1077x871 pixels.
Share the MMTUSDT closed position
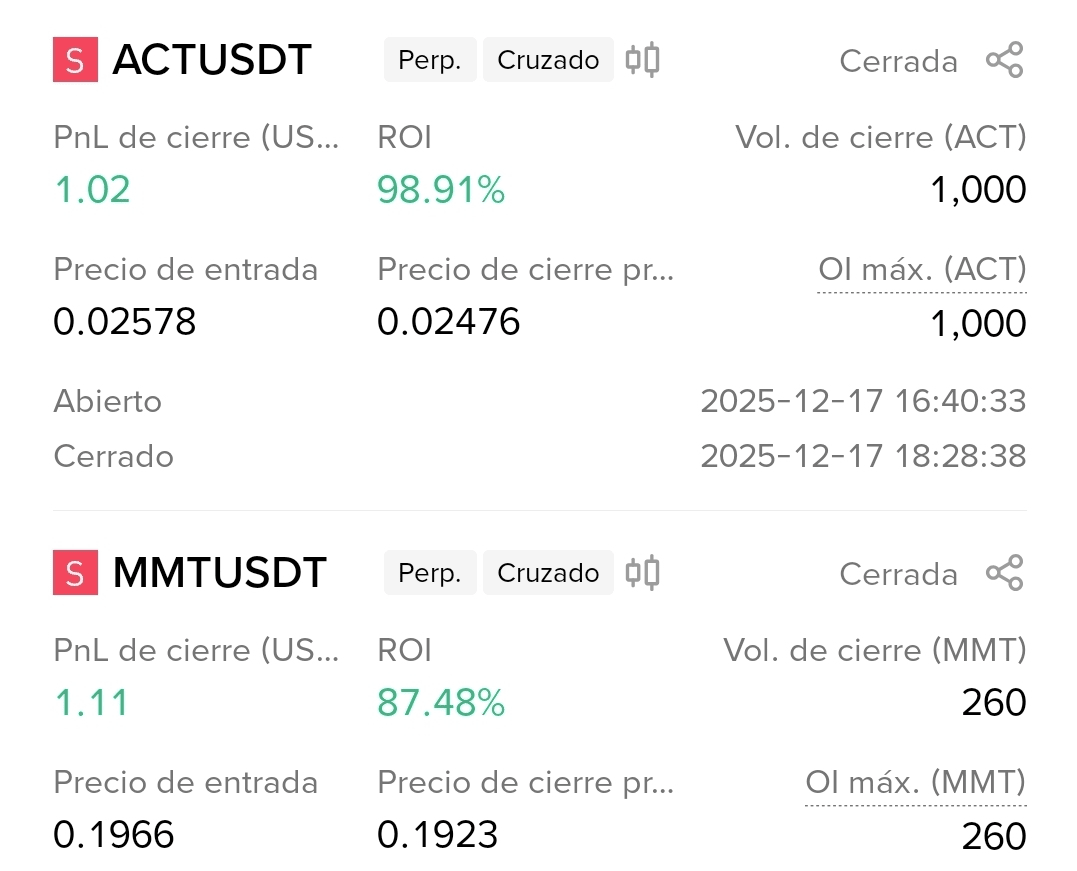tap(1004, 573)
